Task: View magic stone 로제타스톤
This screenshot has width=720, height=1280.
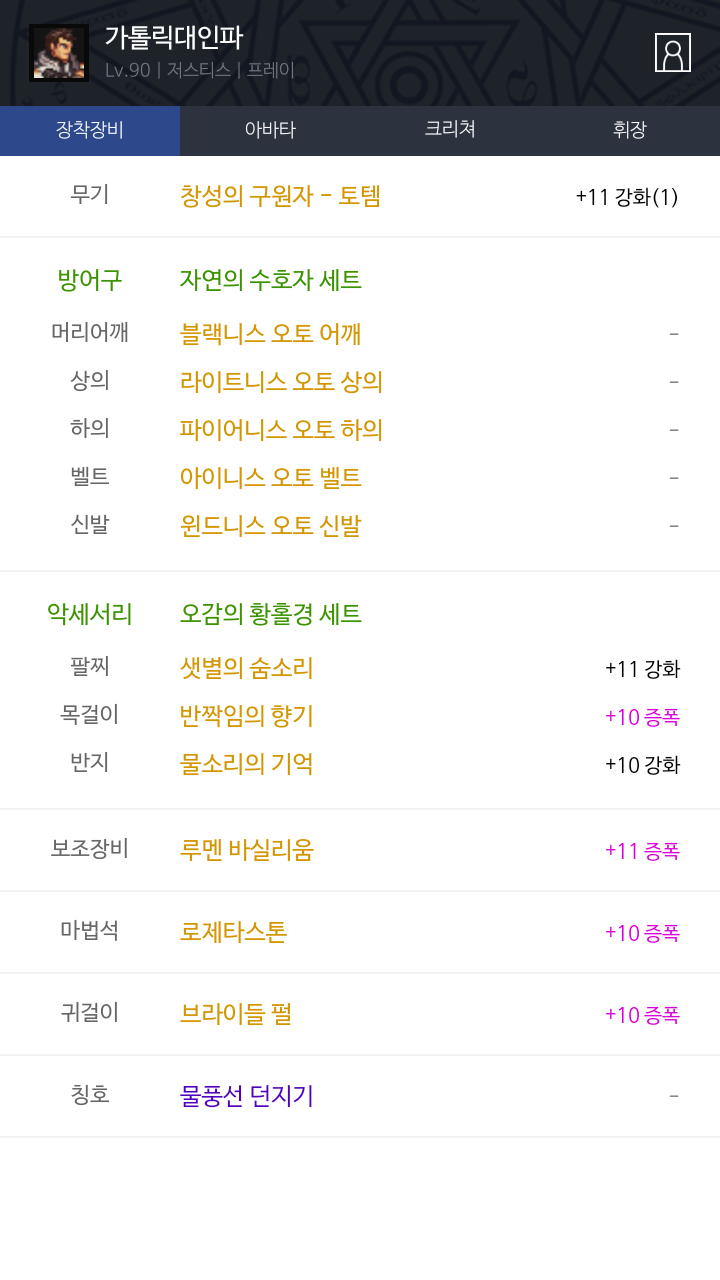Action: [234, 932]
